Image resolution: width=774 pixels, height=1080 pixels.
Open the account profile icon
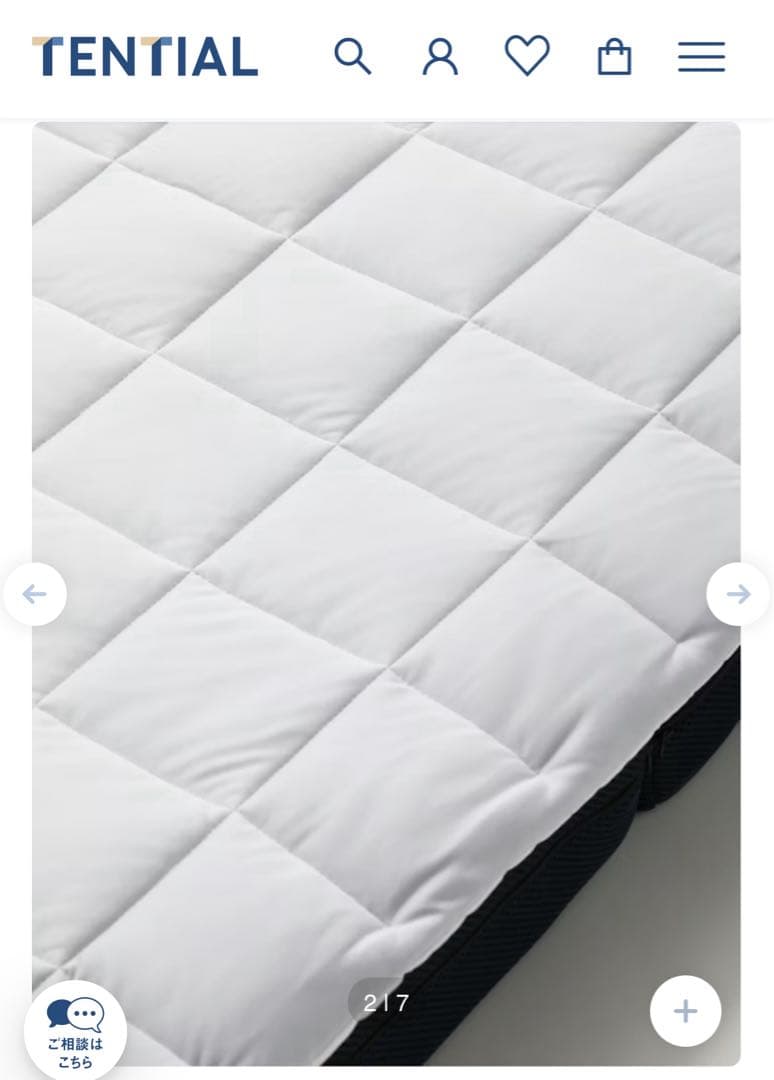[440, 57]
